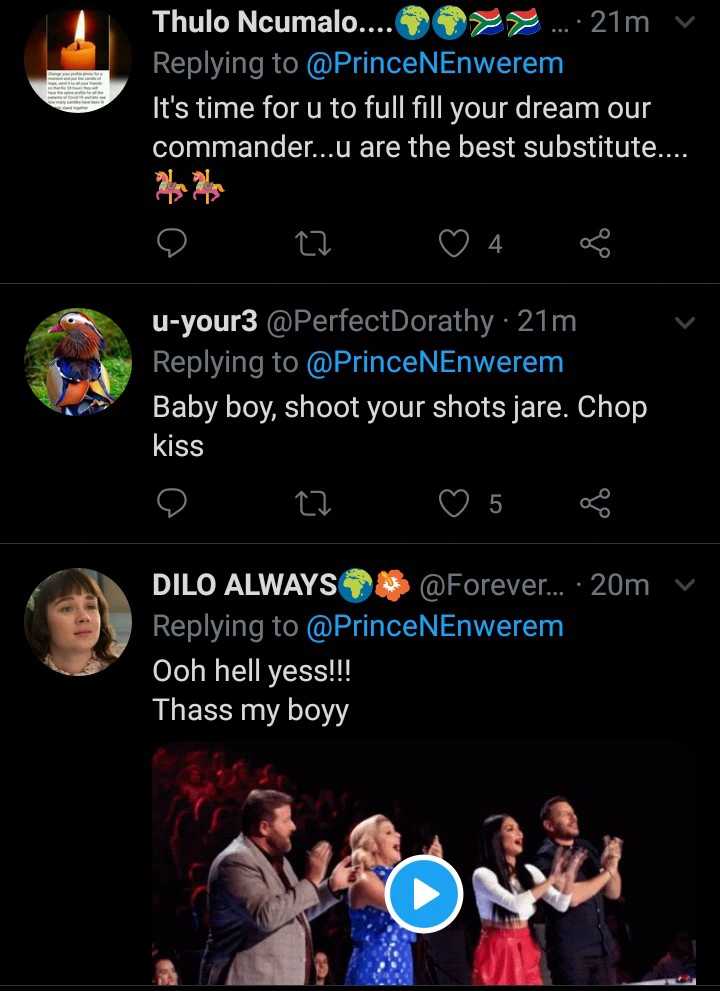Open DILO ALWAYS profile picture
The height and width of the screenshot is (991, 720).
click(78, 621)
